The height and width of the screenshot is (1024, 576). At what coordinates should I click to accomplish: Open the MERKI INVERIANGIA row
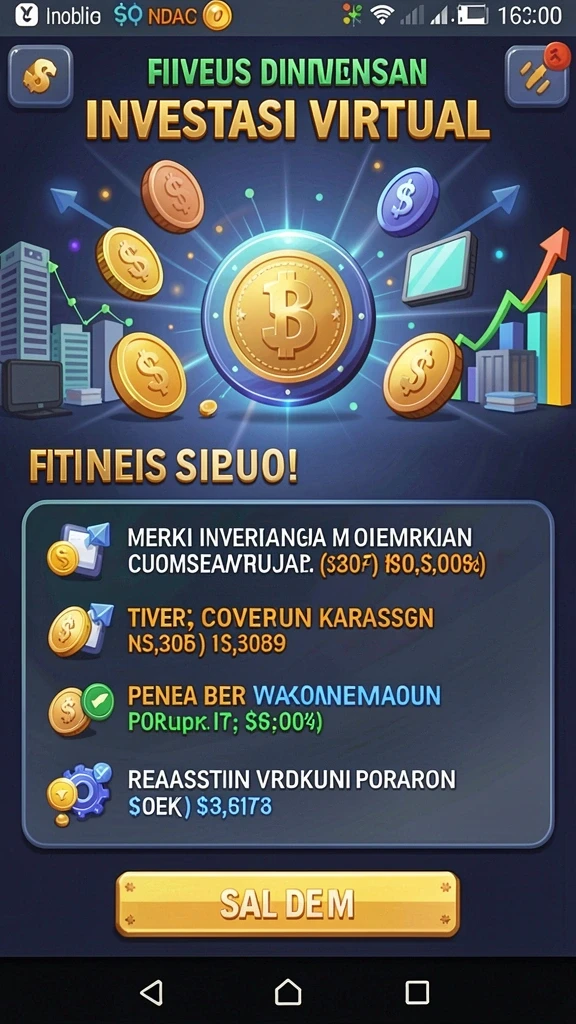coord(287,551)
